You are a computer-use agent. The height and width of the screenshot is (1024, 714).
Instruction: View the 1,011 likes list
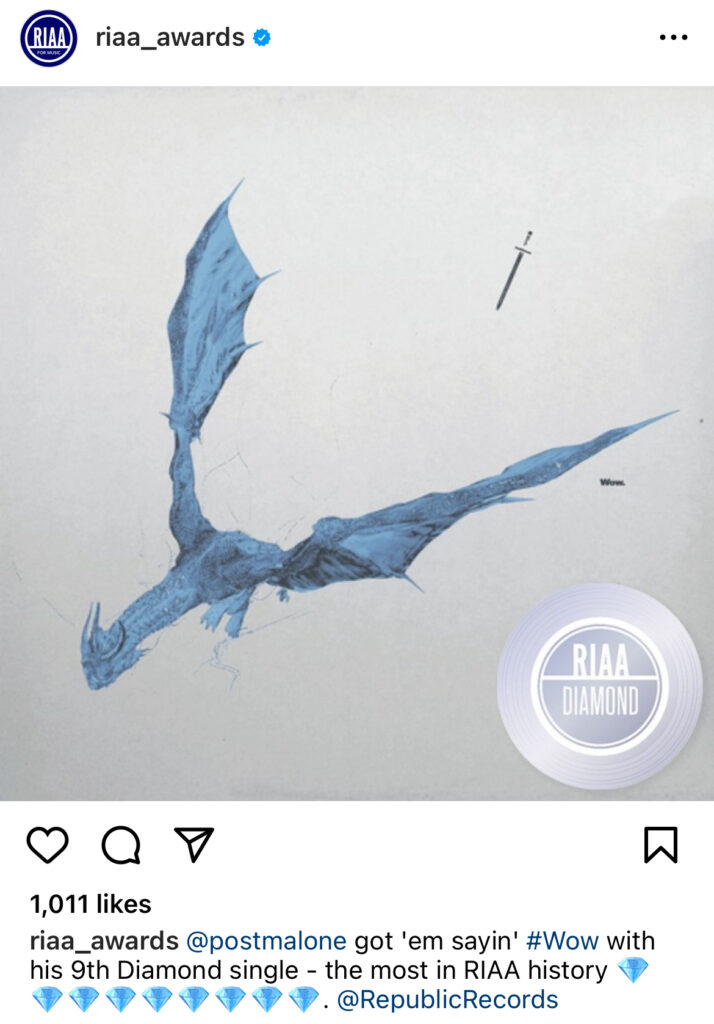tap(90, 905)
